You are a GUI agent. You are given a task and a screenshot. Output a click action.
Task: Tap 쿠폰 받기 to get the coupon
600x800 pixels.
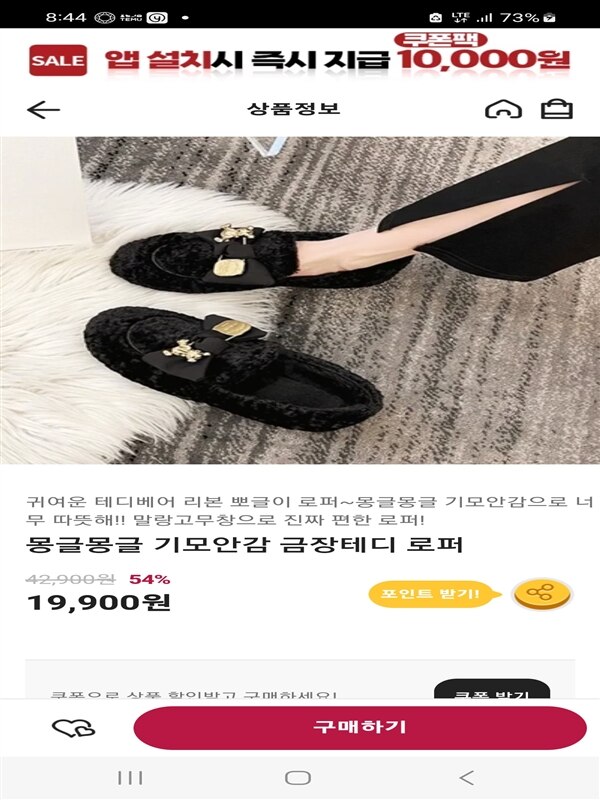pyautogui.click(x=491, y=691)
